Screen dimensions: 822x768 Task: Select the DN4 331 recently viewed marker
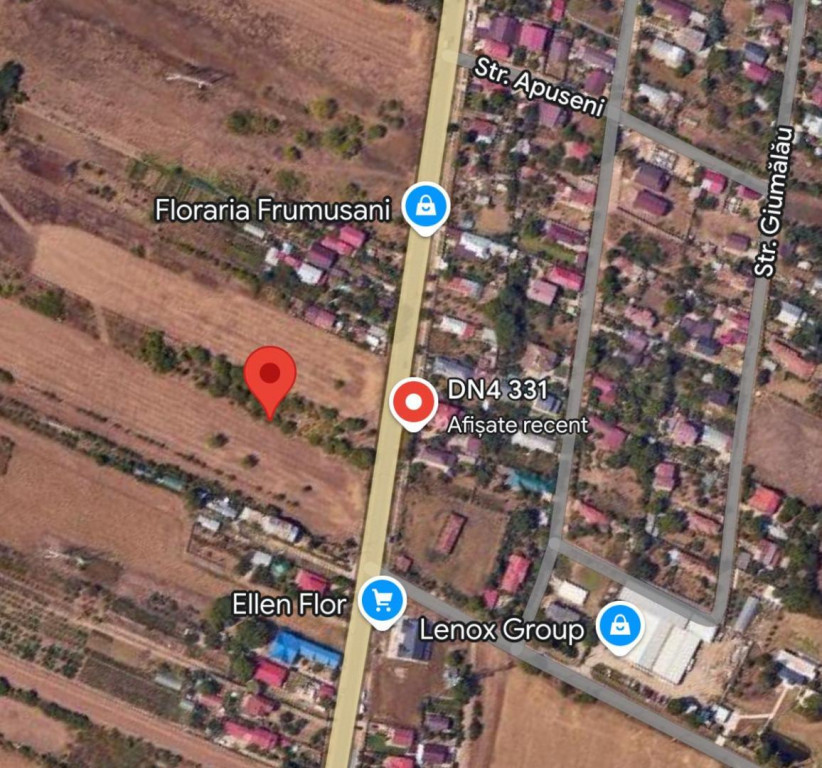pos(414,403)
